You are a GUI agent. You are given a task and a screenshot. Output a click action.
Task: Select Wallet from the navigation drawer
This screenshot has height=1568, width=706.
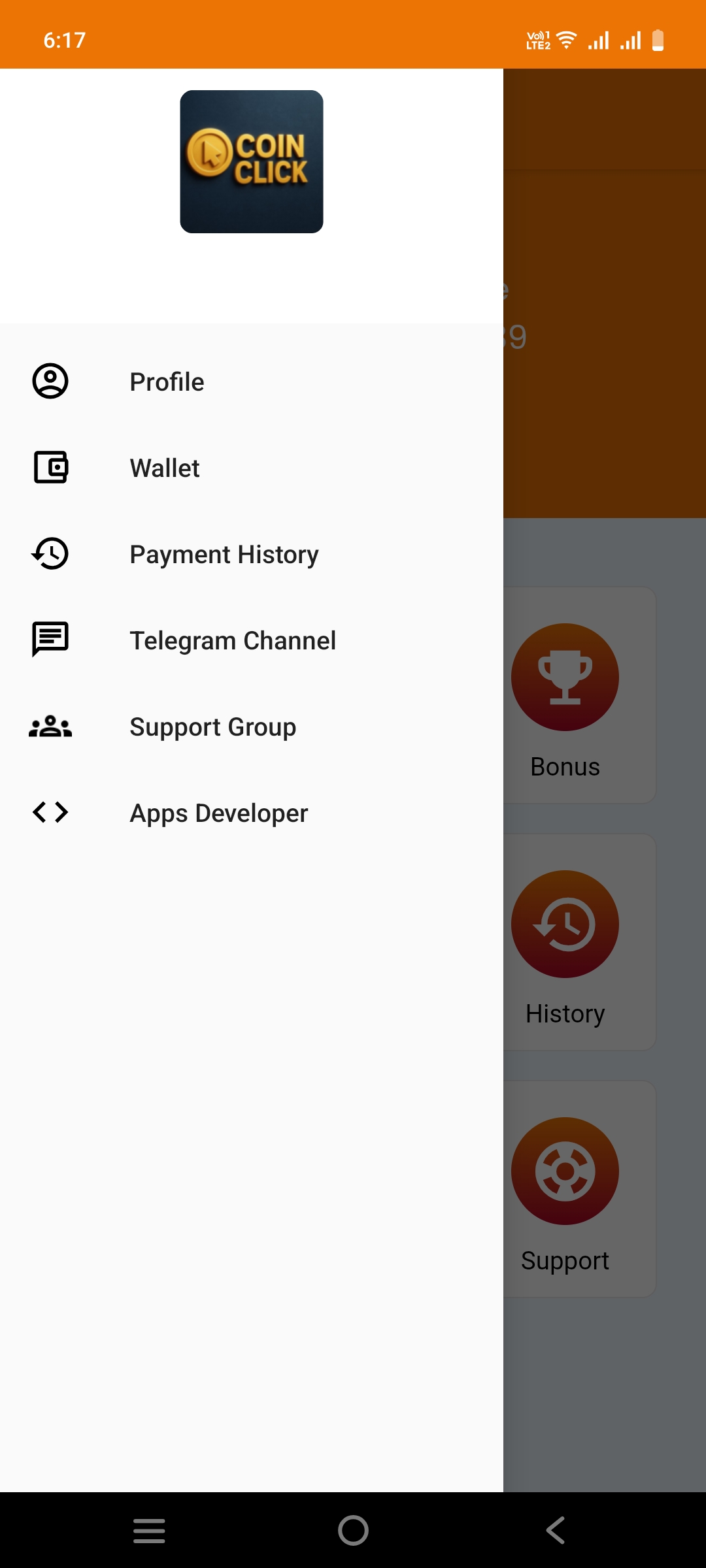click(165, 468)
